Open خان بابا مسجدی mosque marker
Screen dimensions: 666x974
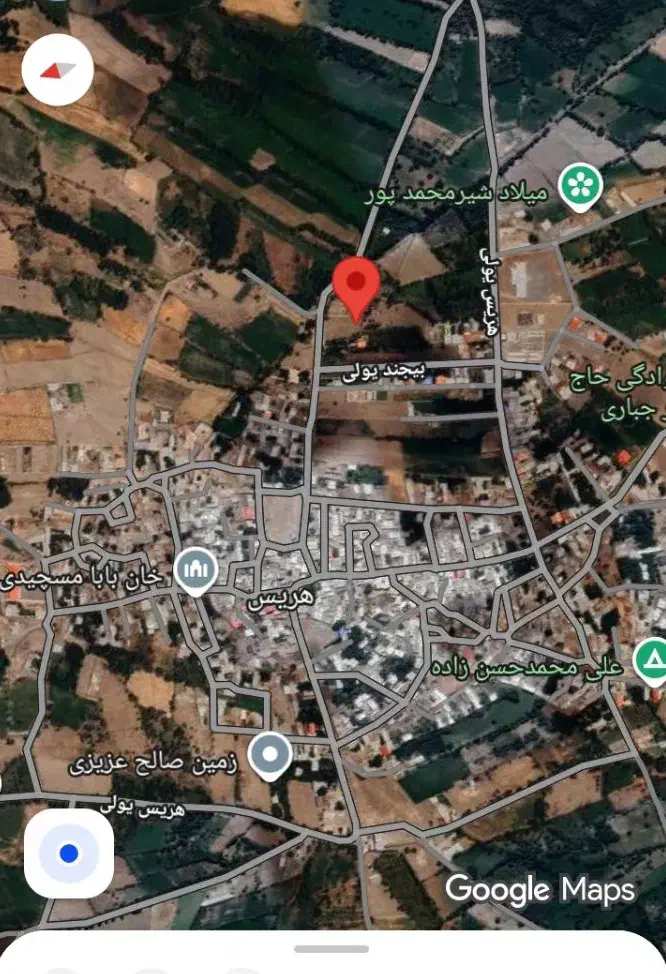(x=196, y=571)
